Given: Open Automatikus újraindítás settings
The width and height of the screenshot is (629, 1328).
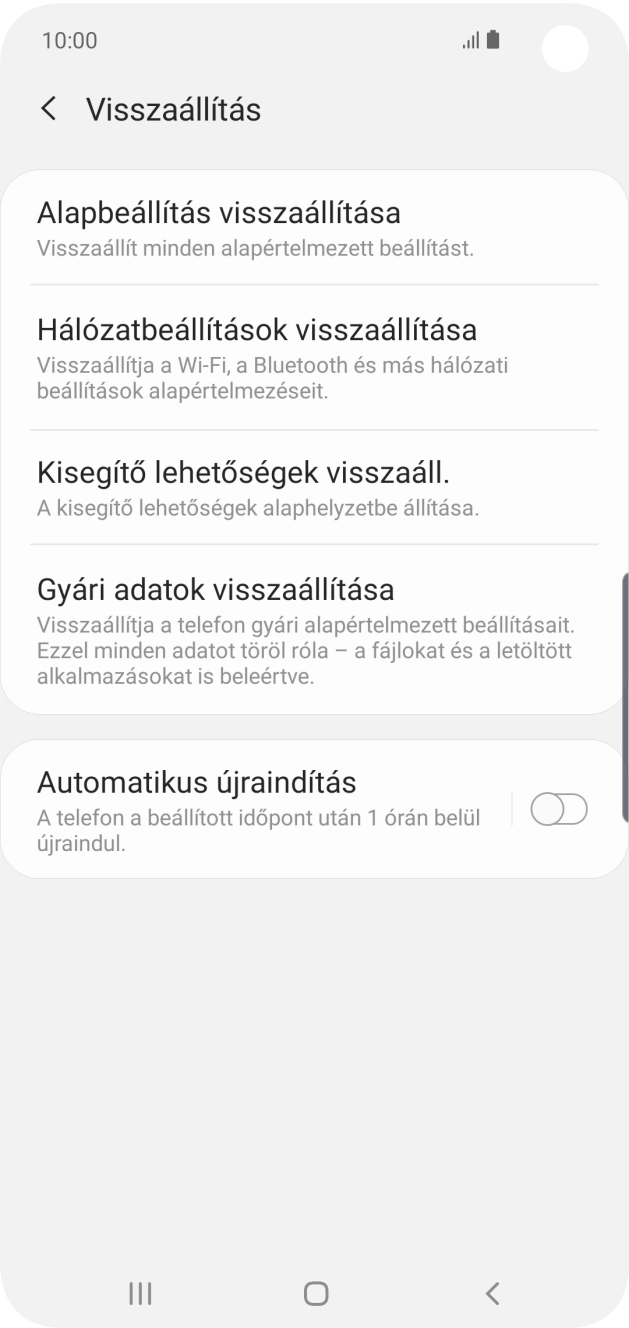Looking at the screenshot, I should point(260,810).
